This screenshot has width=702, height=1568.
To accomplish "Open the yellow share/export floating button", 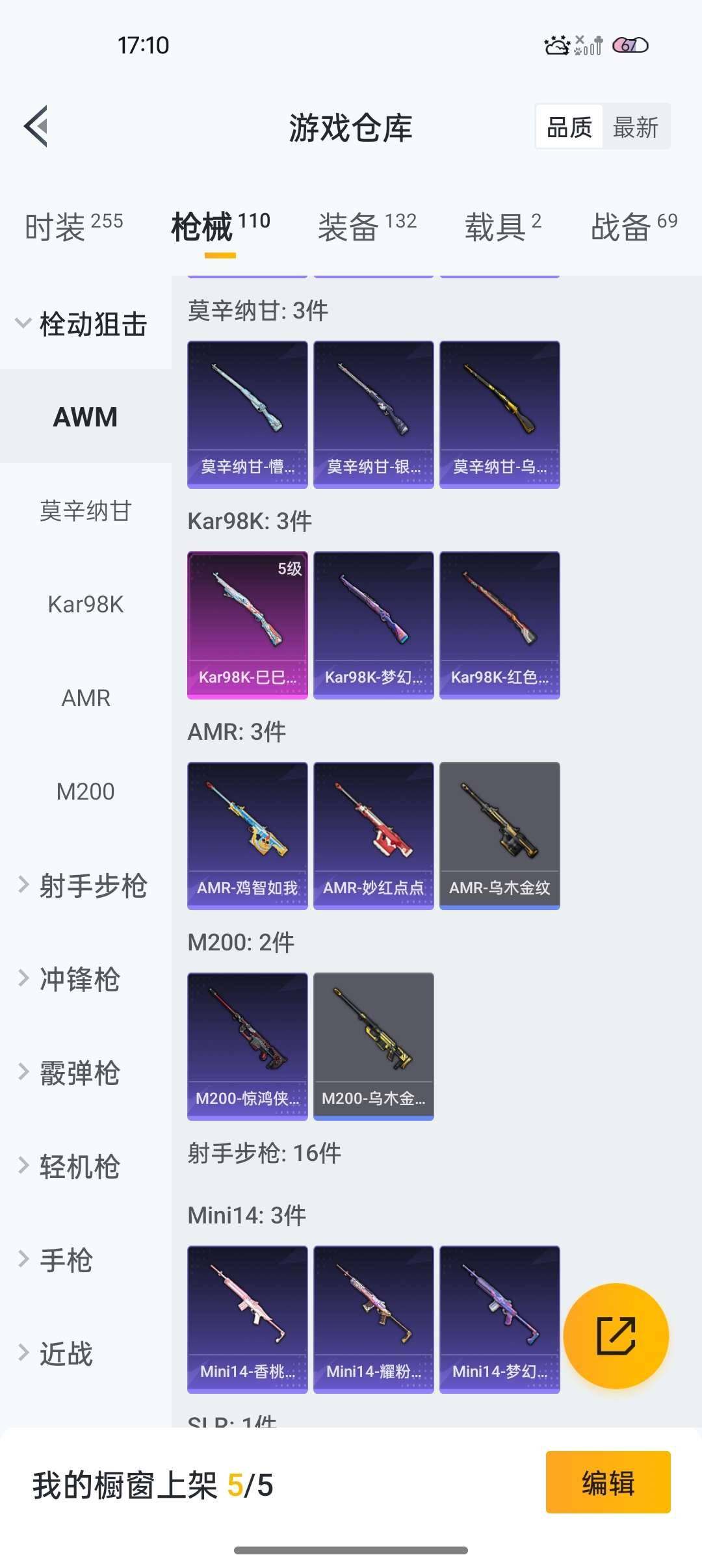I will coord(616,1336).
